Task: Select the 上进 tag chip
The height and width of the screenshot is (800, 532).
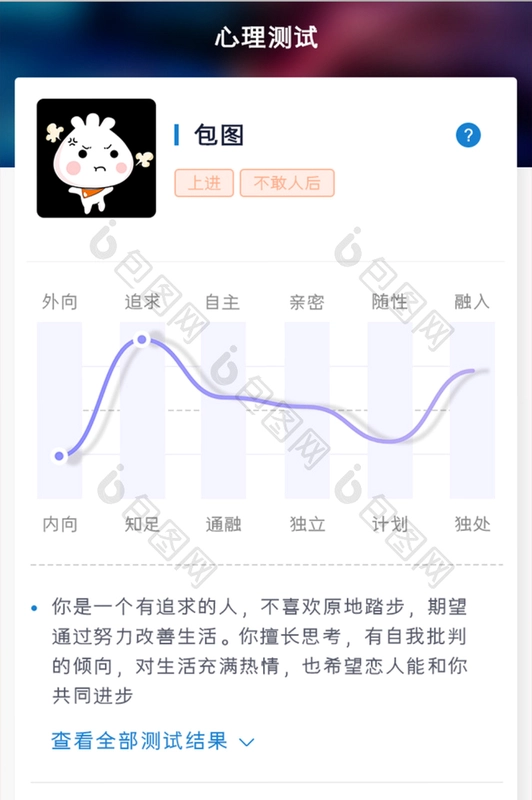Action: pos(204,183)
